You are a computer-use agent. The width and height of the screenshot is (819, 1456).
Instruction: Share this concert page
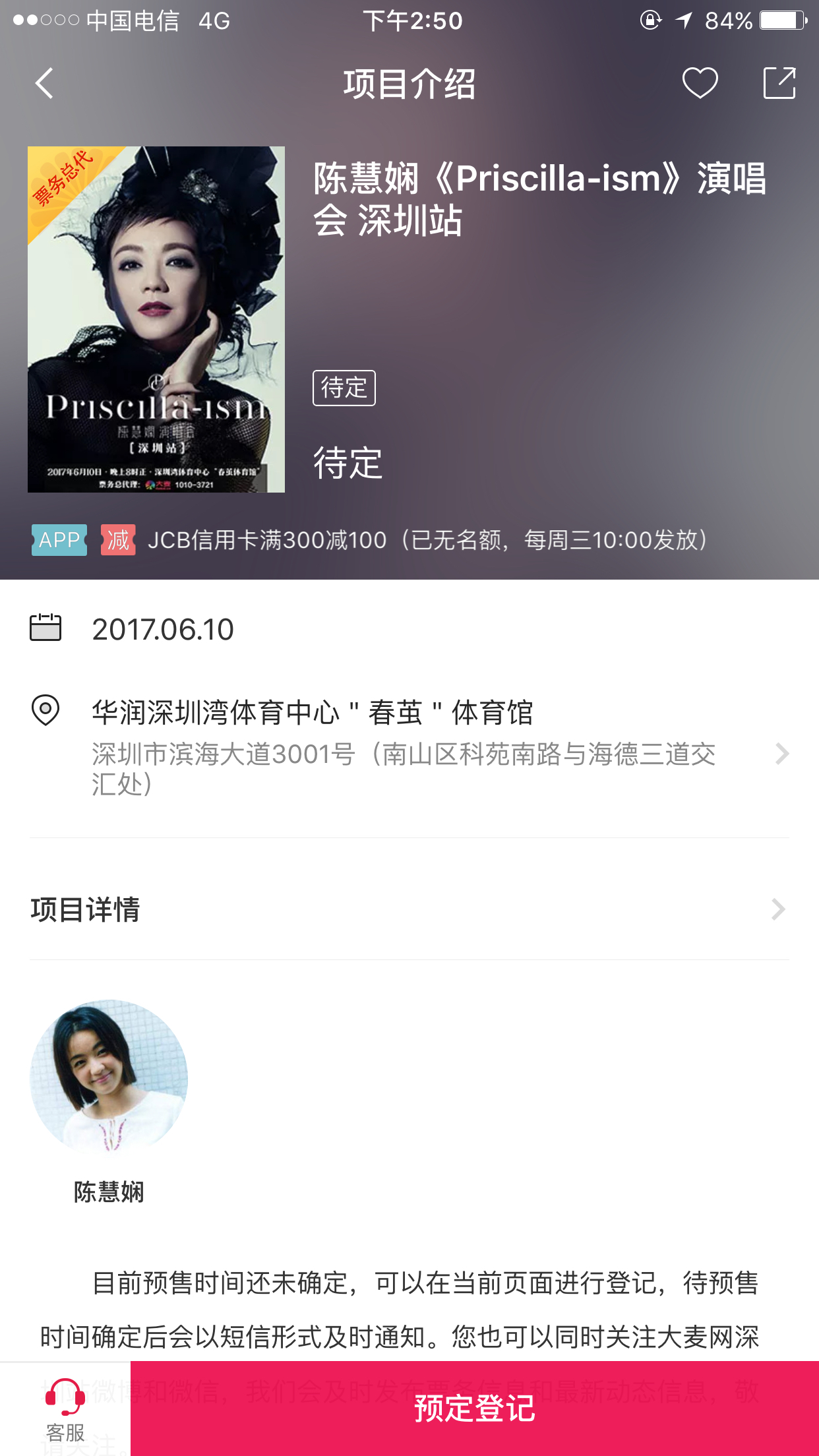click(779, 84)
